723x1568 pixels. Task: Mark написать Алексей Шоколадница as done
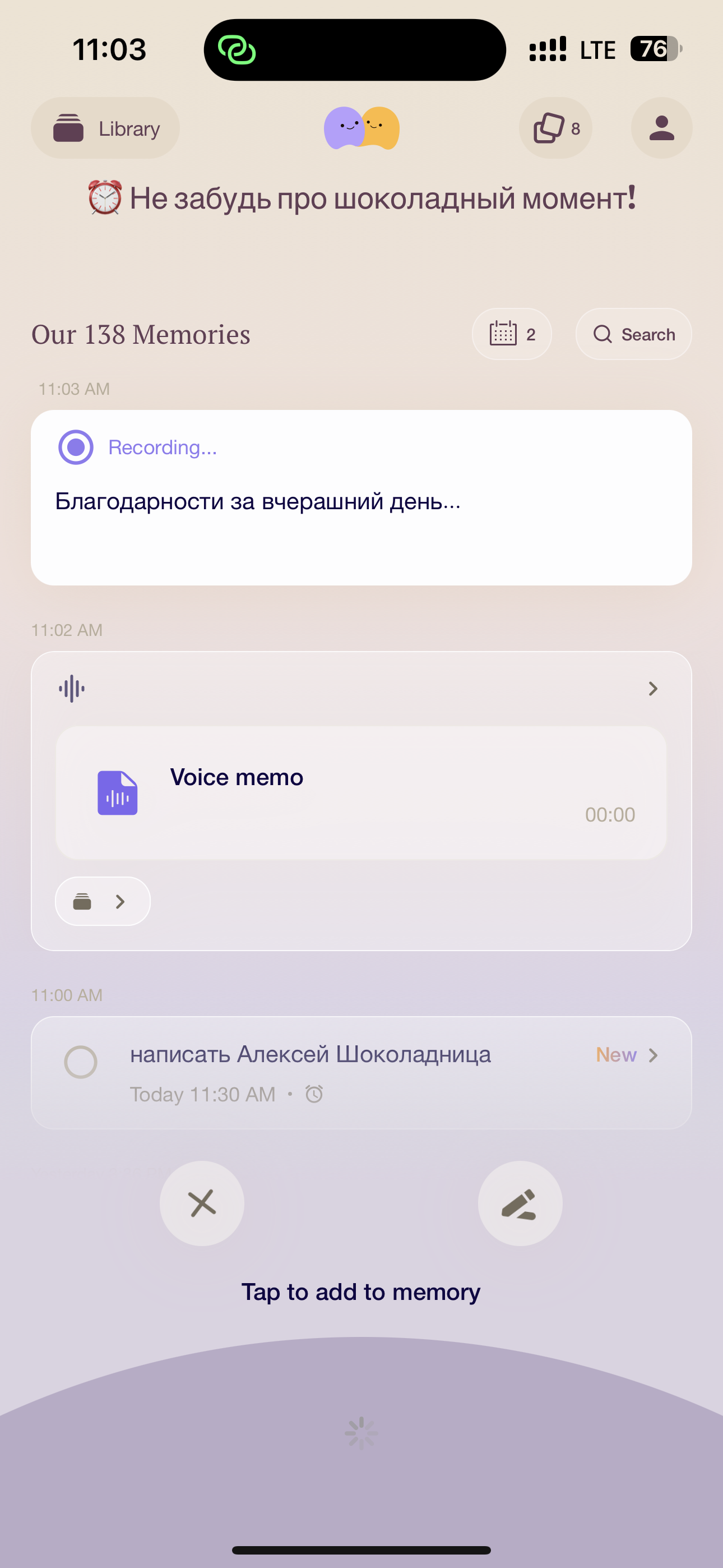(81, 1062)
